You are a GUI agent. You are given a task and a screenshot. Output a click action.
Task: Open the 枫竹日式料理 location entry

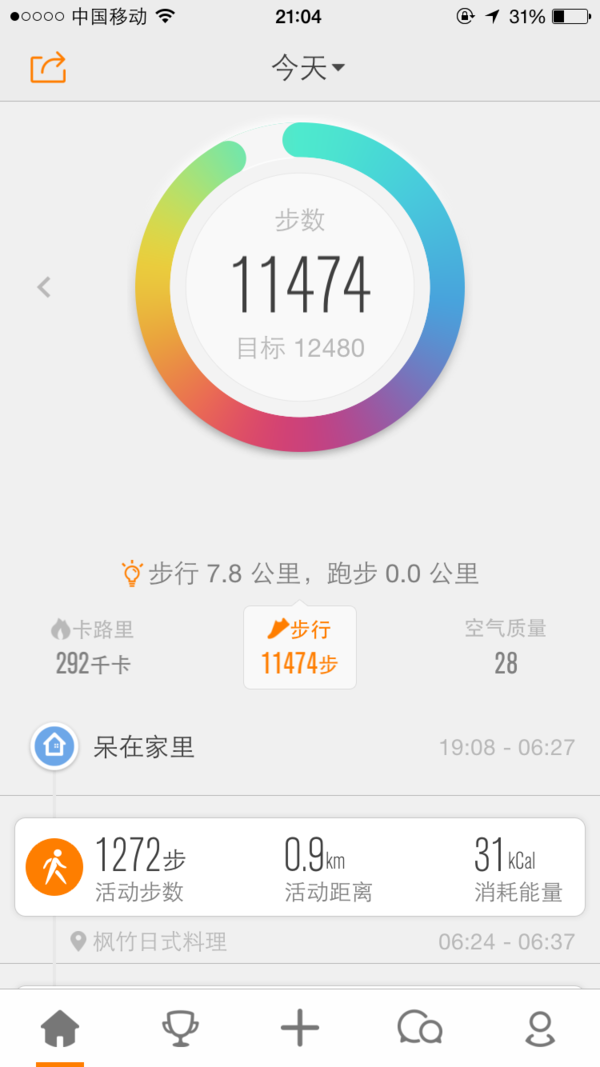(x=300, y=942)
